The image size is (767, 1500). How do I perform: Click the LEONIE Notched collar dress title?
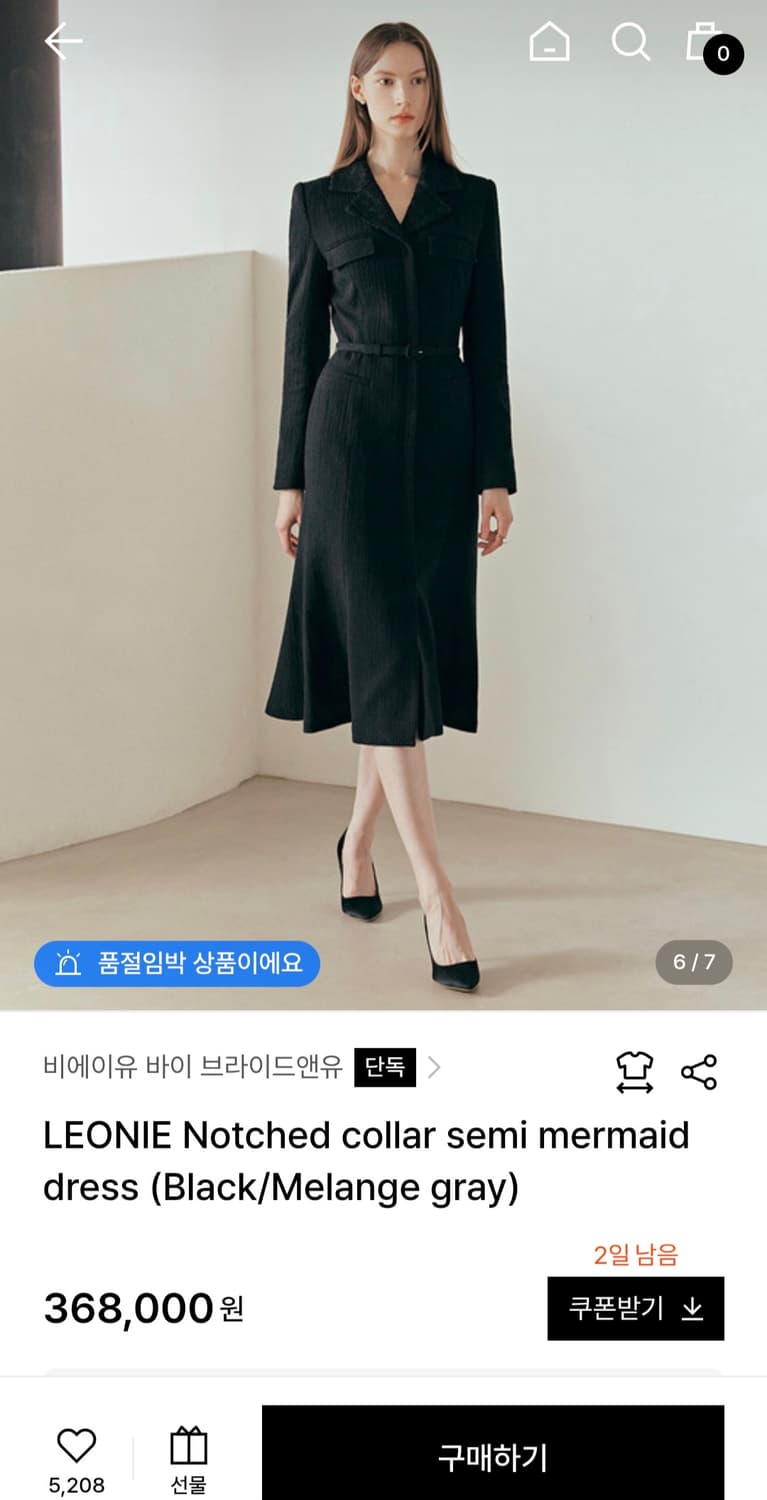coord(365,1160)
